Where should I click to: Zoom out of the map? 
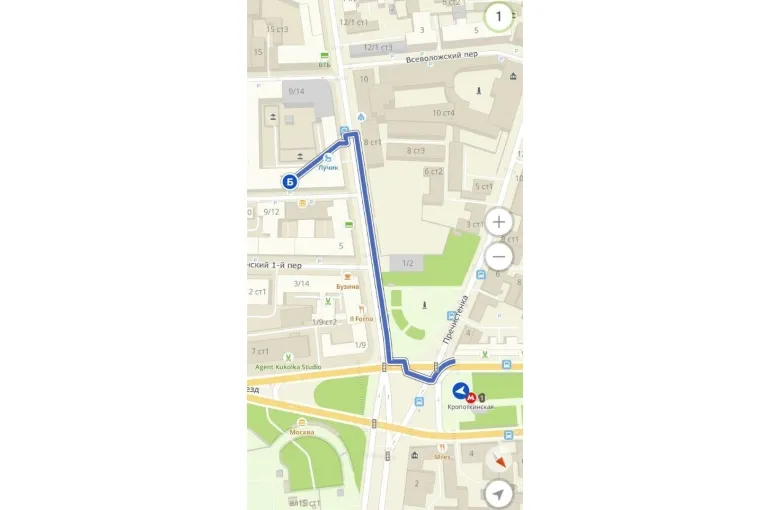(x=499, y=257)
